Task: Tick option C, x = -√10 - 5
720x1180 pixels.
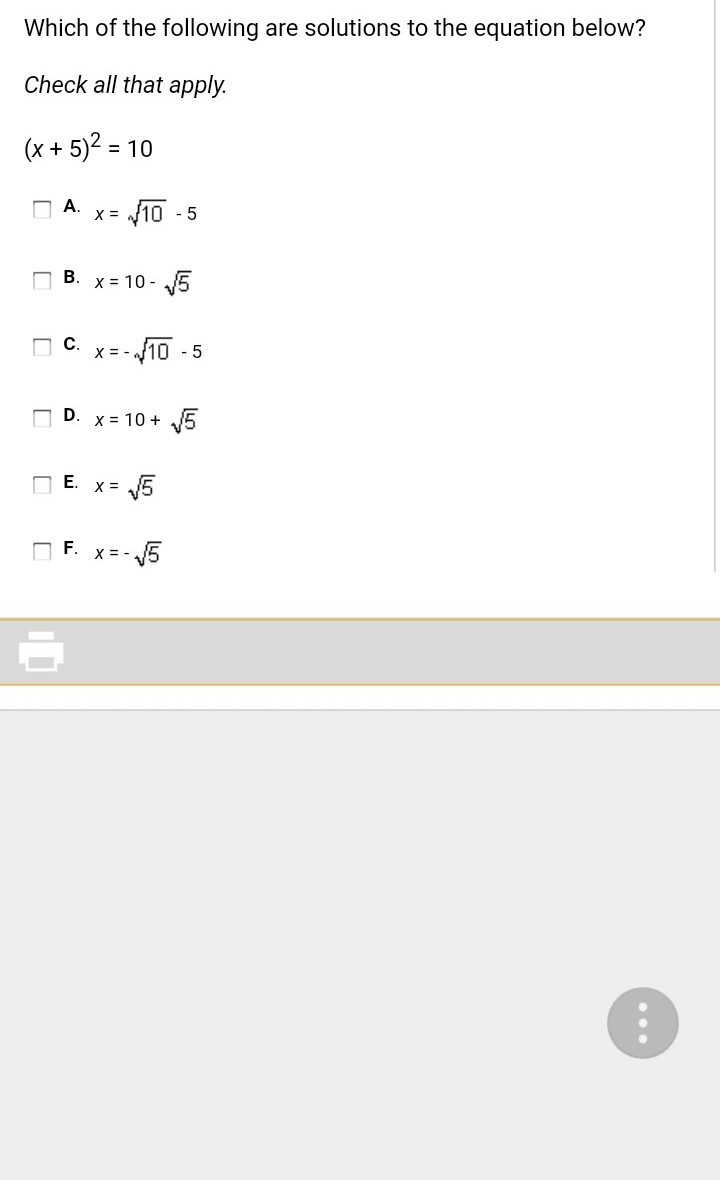Action: 42,348
